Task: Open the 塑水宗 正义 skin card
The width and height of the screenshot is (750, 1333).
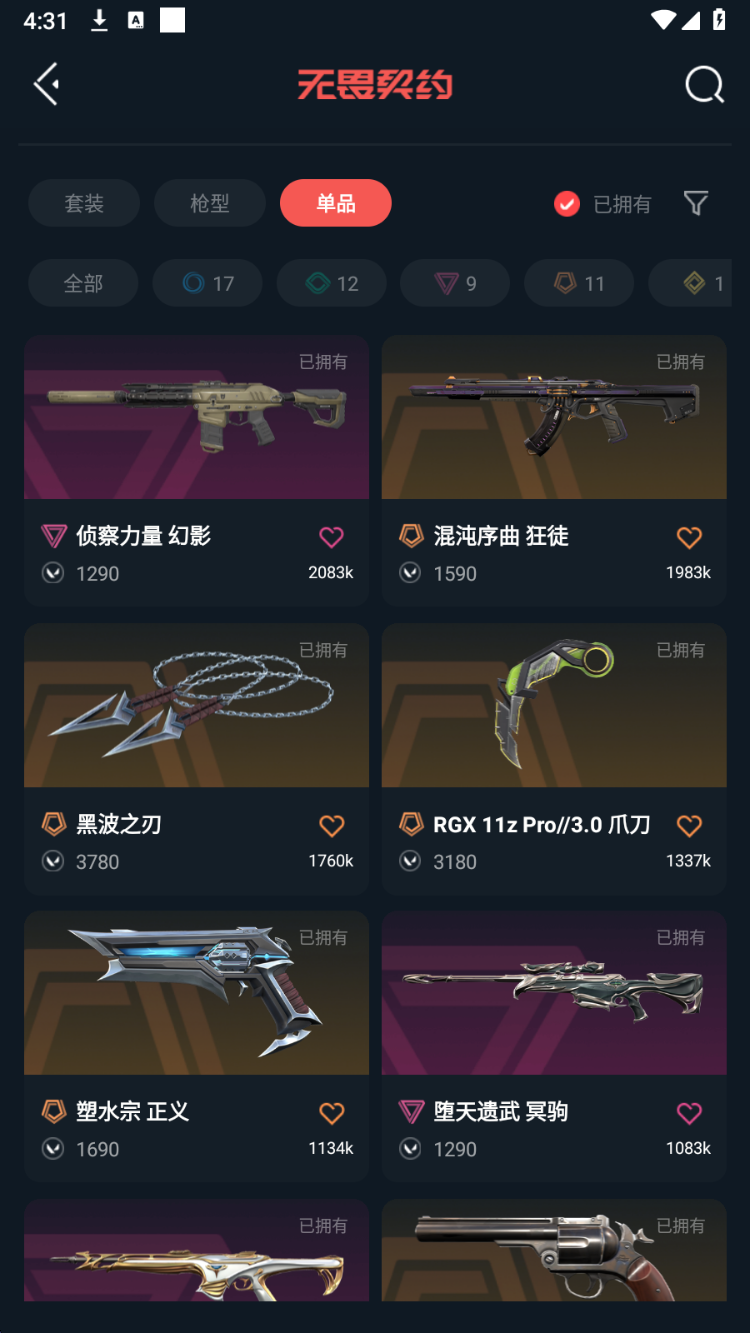Action: click(197, 1046)
